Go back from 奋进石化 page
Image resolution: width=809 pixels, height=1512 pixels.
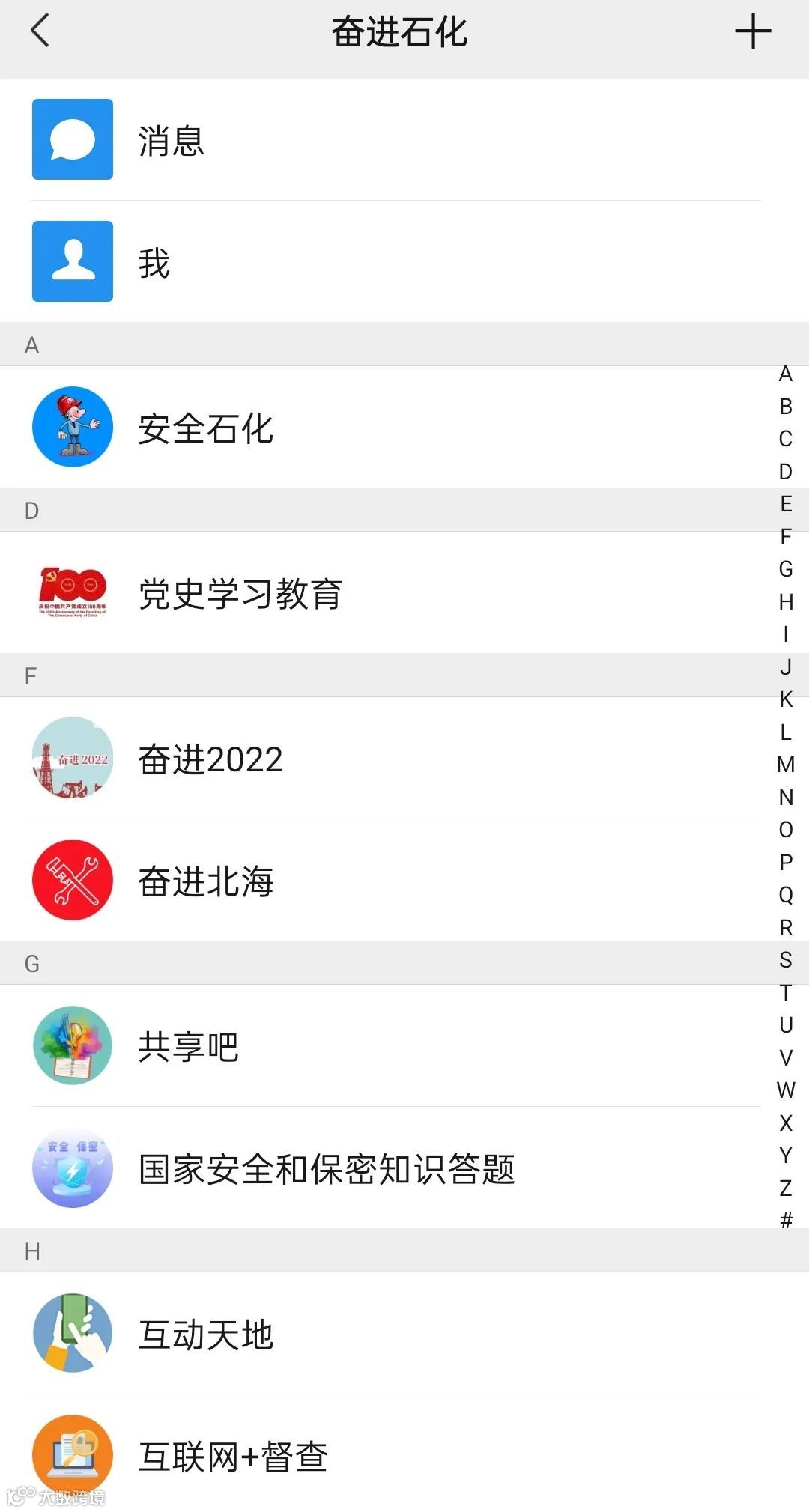[40, 31]
